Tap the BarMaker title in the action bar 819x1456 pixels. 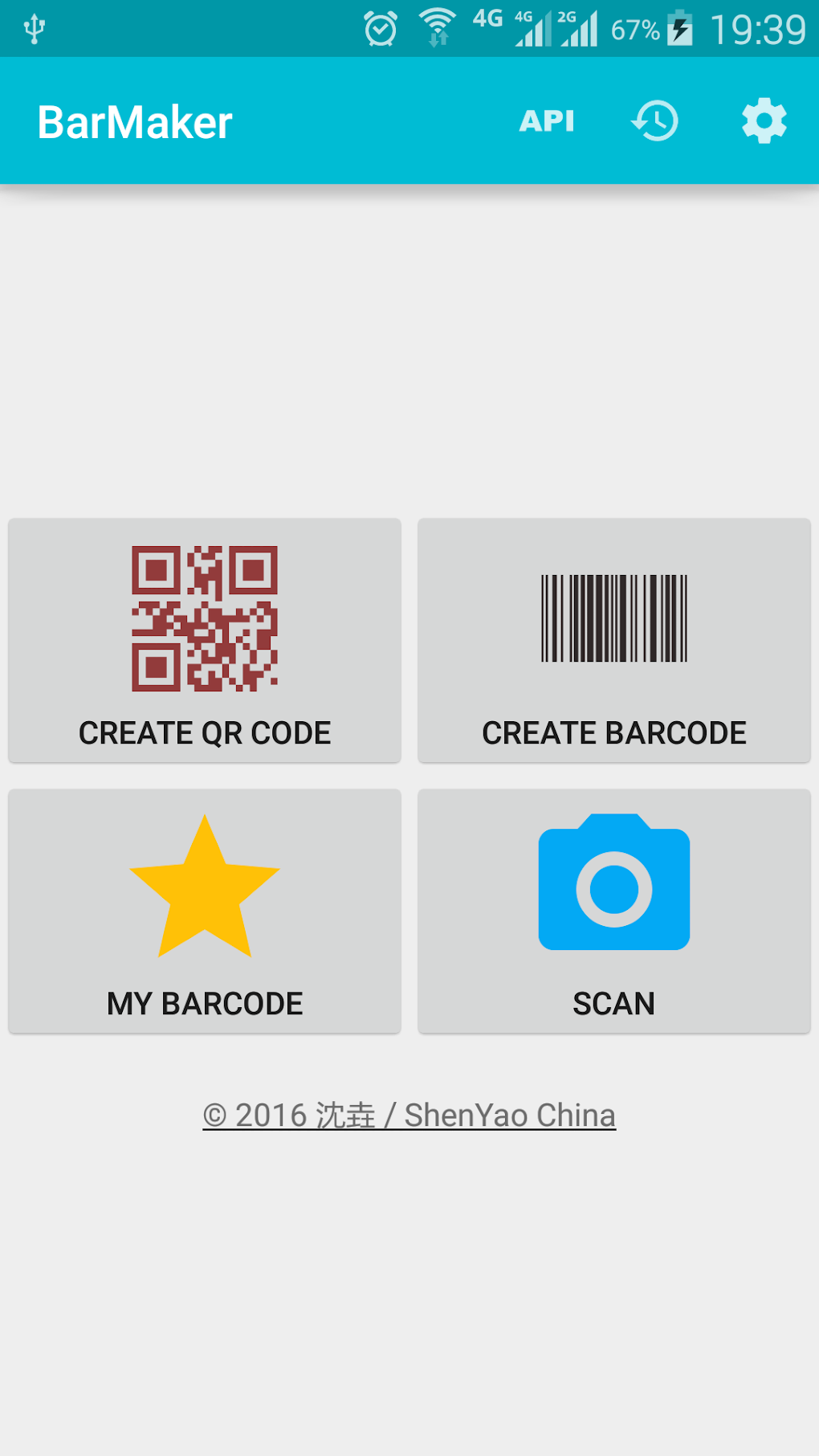(x=135, y=120)
